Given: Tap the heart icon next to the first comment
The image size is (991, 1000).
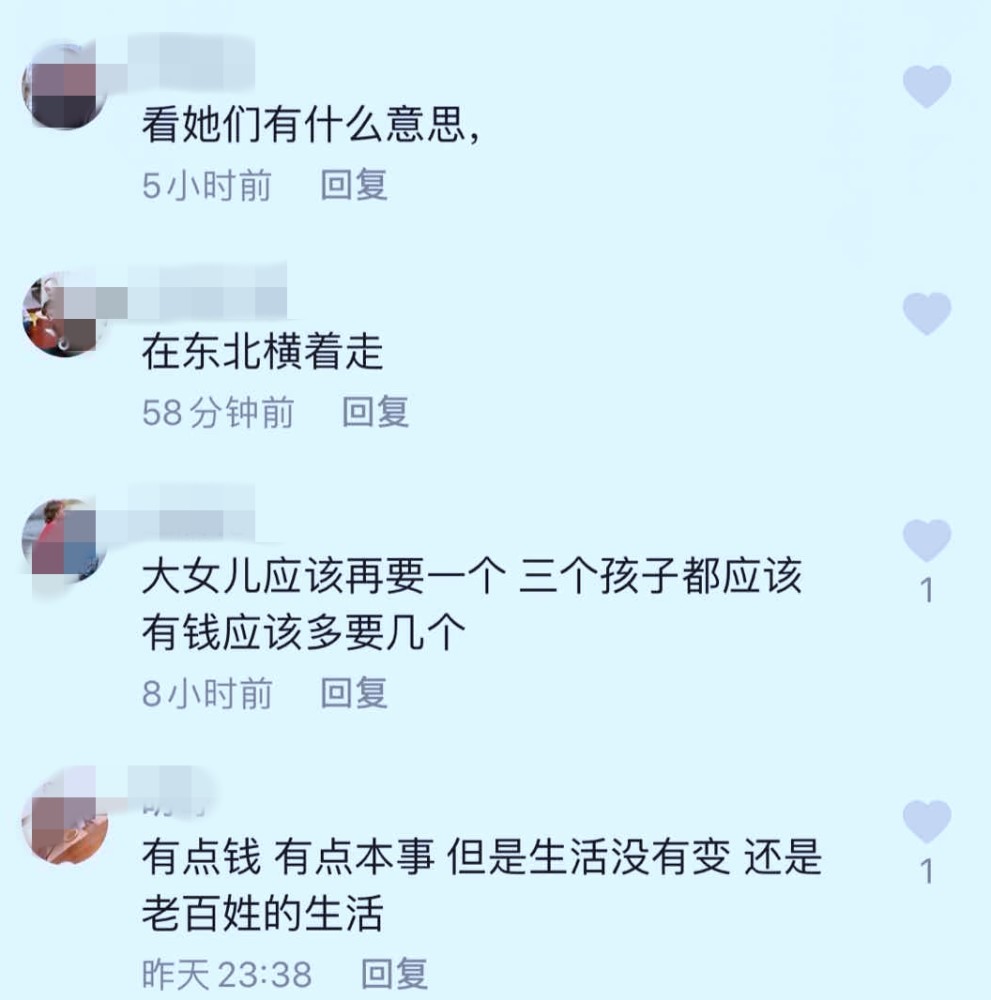Looking at the screenshot, I should [928, 85].
